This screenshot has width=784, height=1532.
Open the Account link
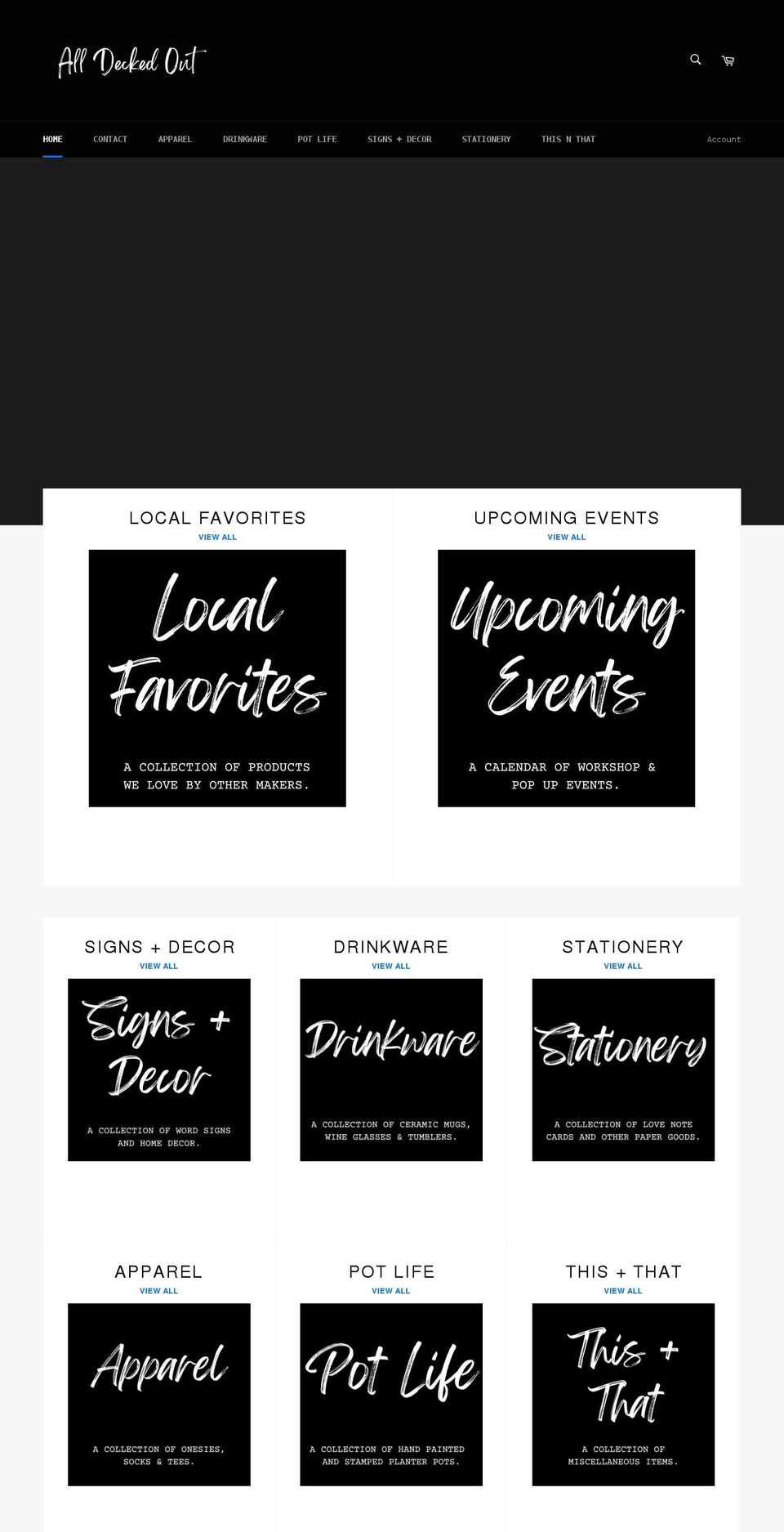(724, 139)
